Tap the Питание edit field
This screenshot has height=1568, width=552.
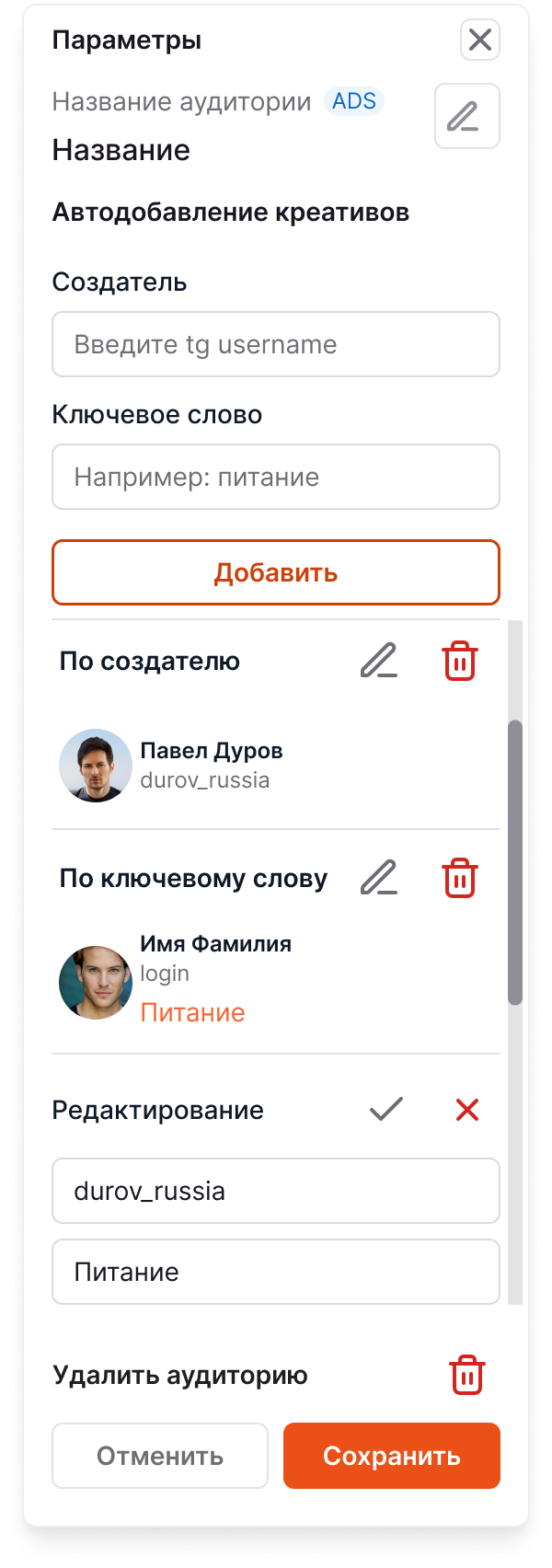click(276, 1272)
